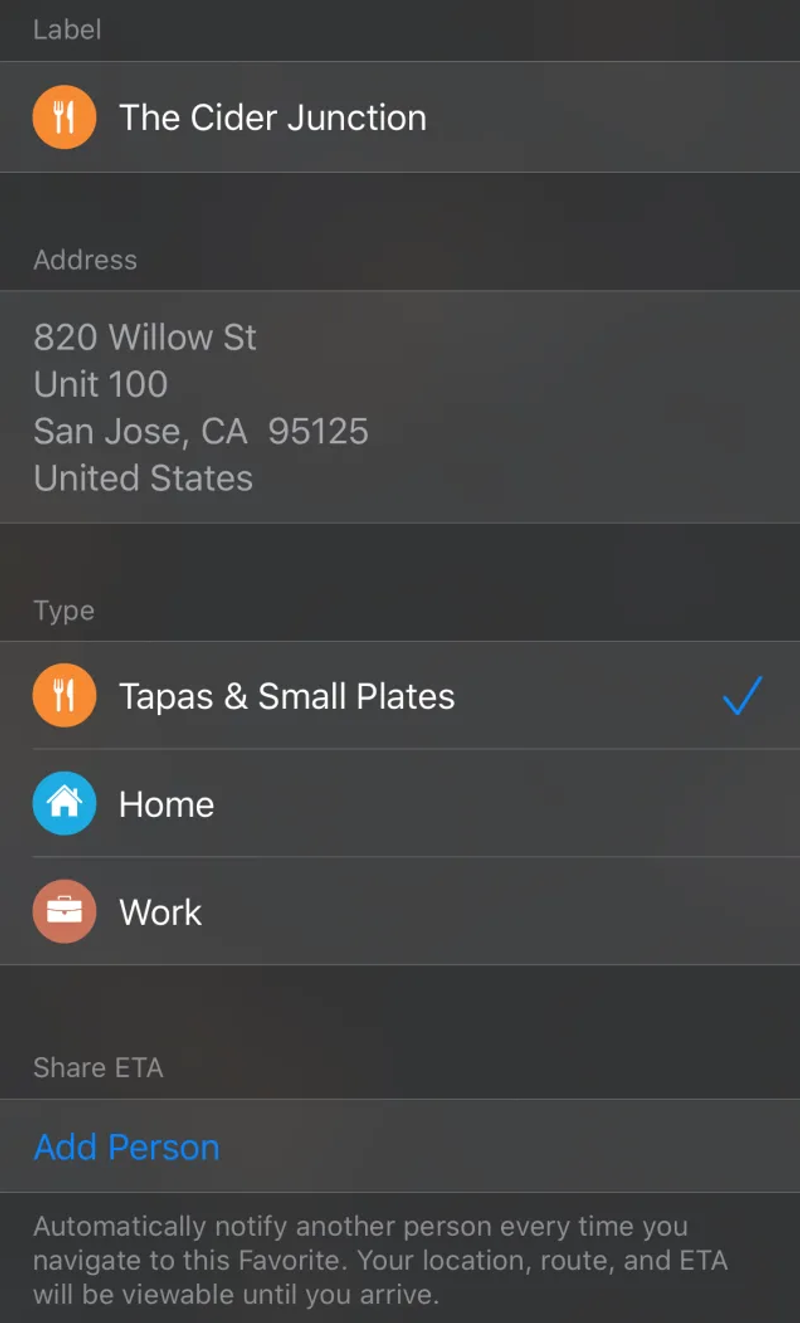The height and width of the screenshot is (1323, 800).
Task: Select the San Jose, CA address line
Action: [202, 431]
